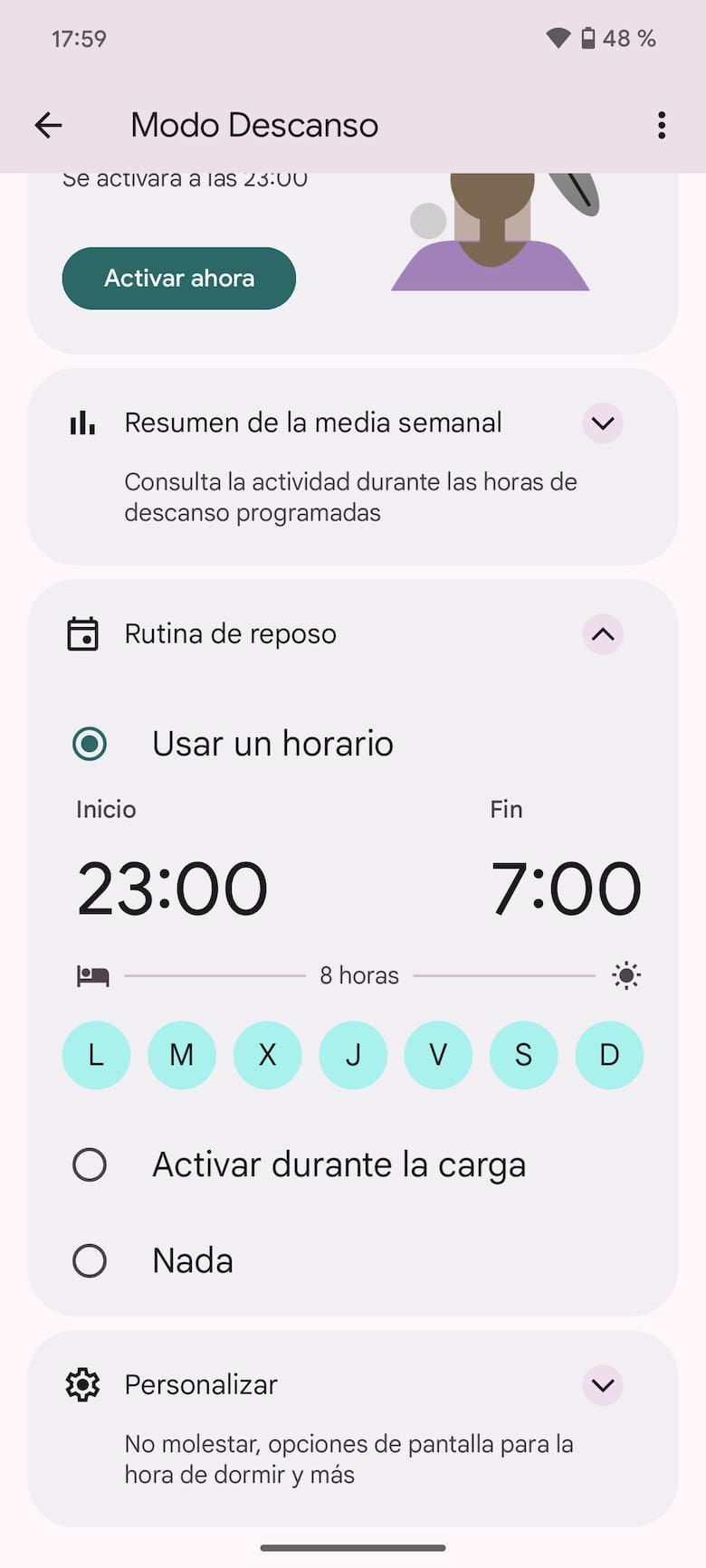Toggle the M day chip
Screen dimensions: 706x1568
click(x=182, y=1055)
